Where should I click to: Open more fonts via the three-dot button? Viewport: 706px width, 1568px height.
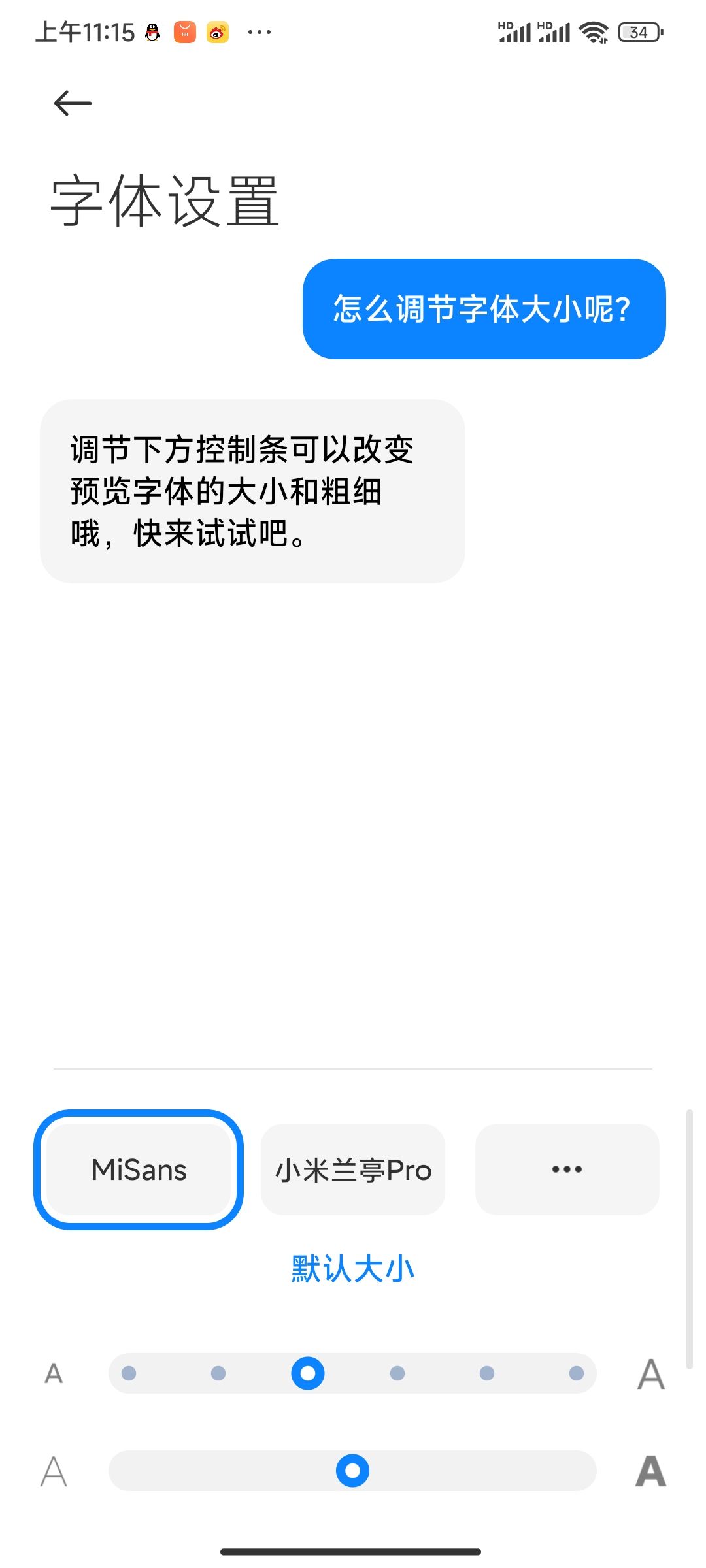point(567,1169)
